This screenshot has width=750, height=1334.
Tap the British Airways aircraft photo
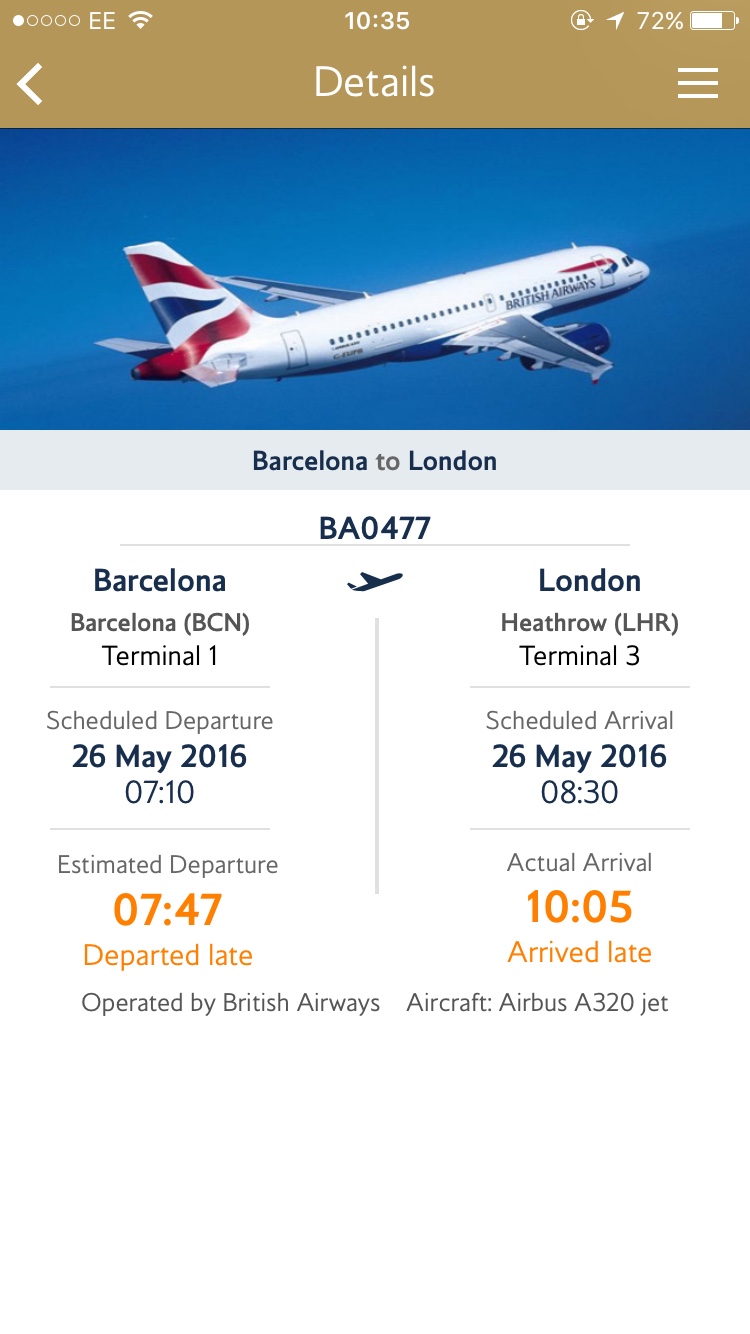[x=375, y=278]
